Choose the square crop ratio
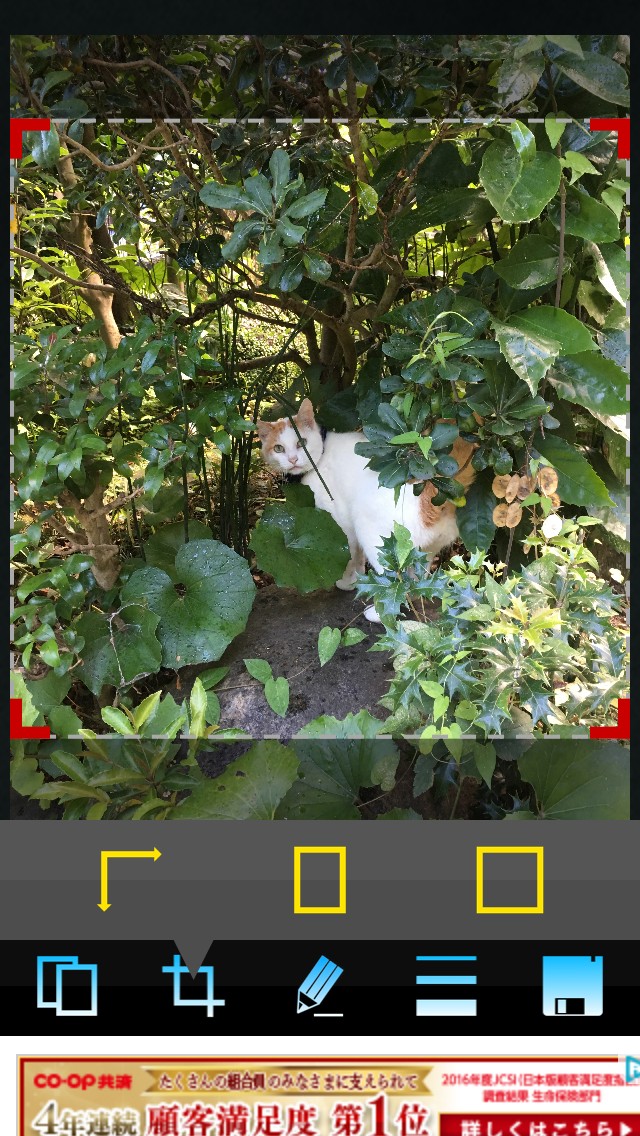Viewport: 640px width, 1136px height. click(x=510, y=880)
